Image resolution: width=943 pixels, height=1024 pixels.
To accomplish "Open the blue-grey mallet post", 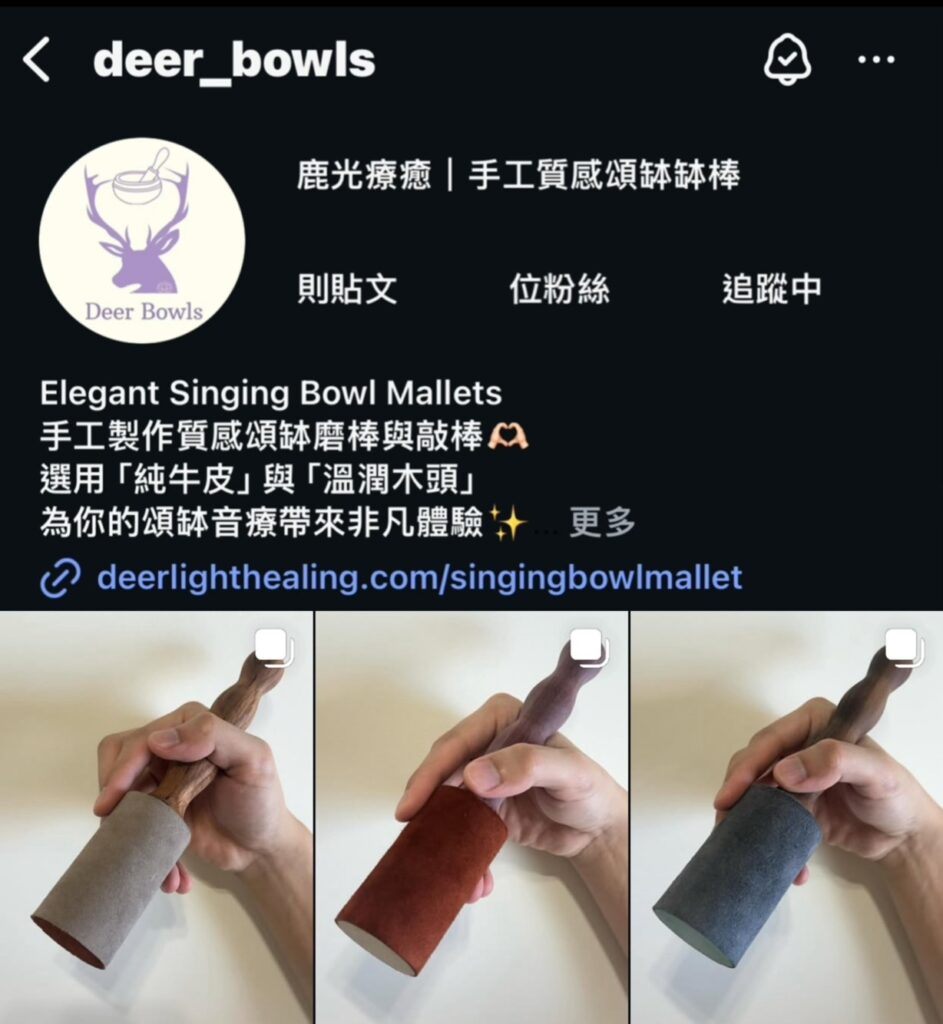I will (786, 815).
